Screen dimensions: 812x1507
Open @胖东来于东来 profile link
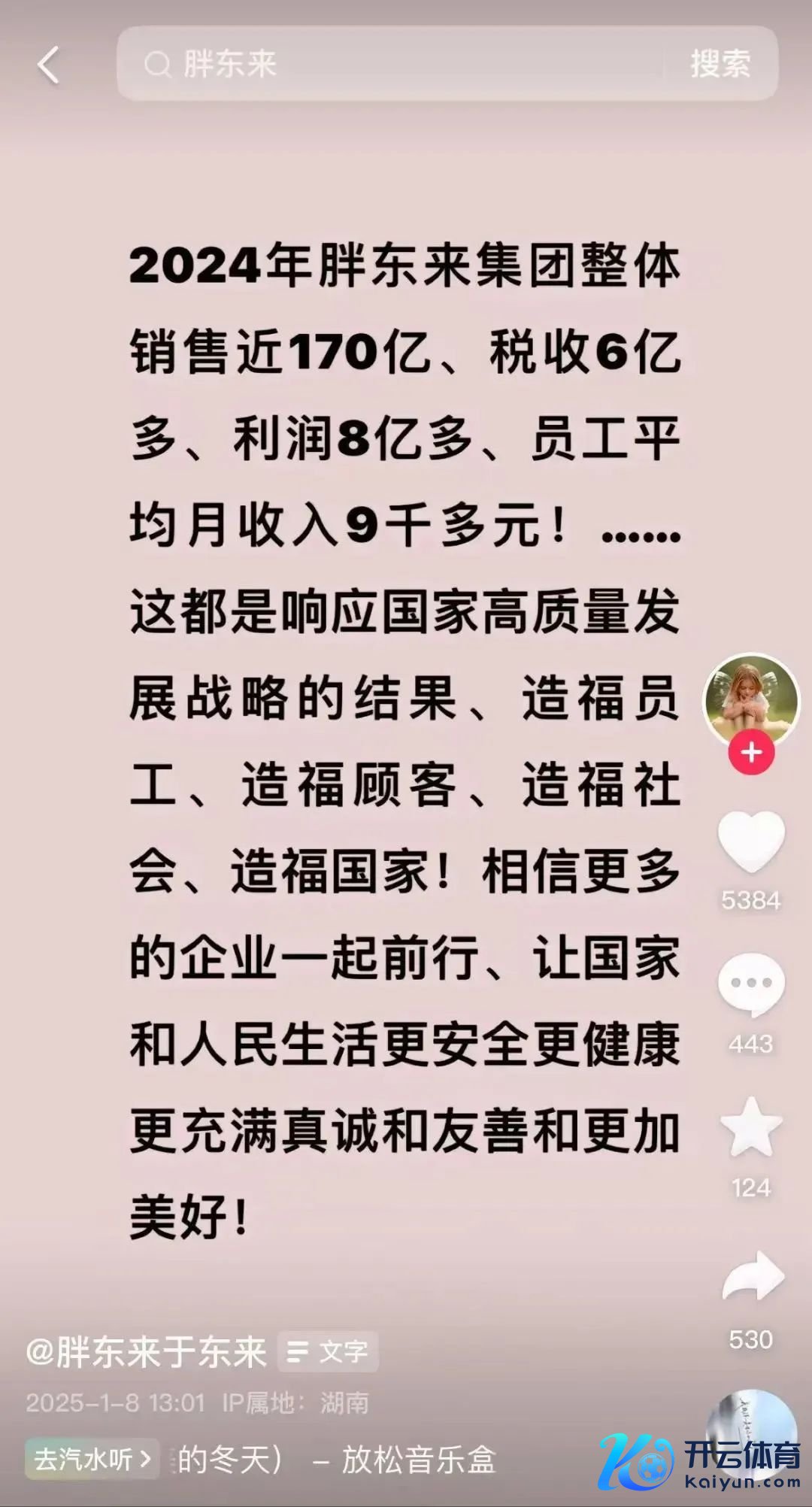click(146, 1352)
